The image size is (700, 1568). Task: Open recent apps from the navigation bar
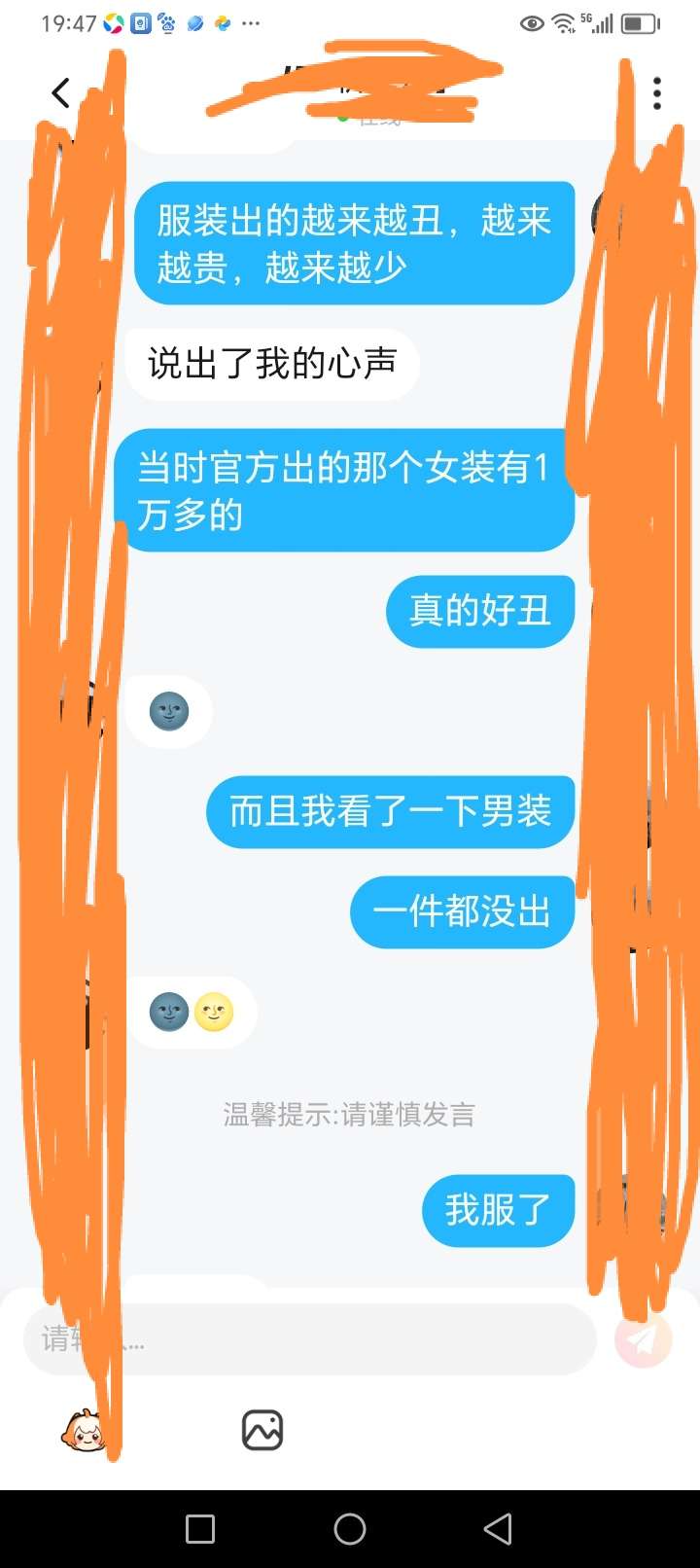point(200,1529)
